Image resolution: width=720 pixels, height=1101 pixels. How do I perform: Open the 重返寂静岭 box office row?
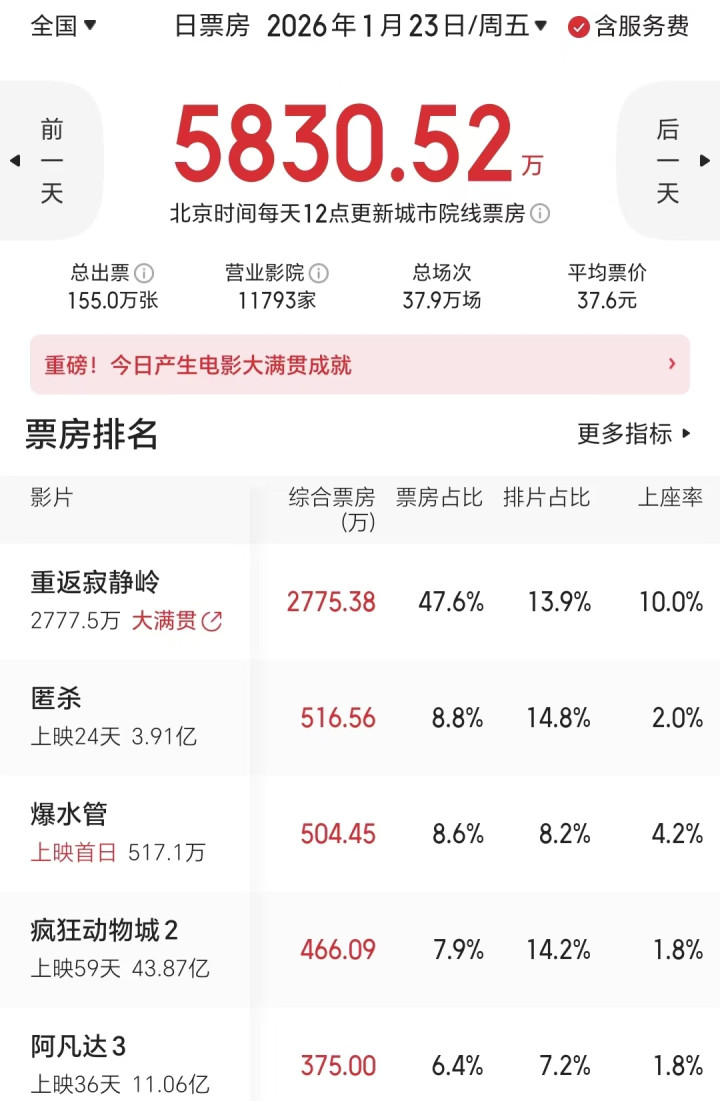coord(360,601)
